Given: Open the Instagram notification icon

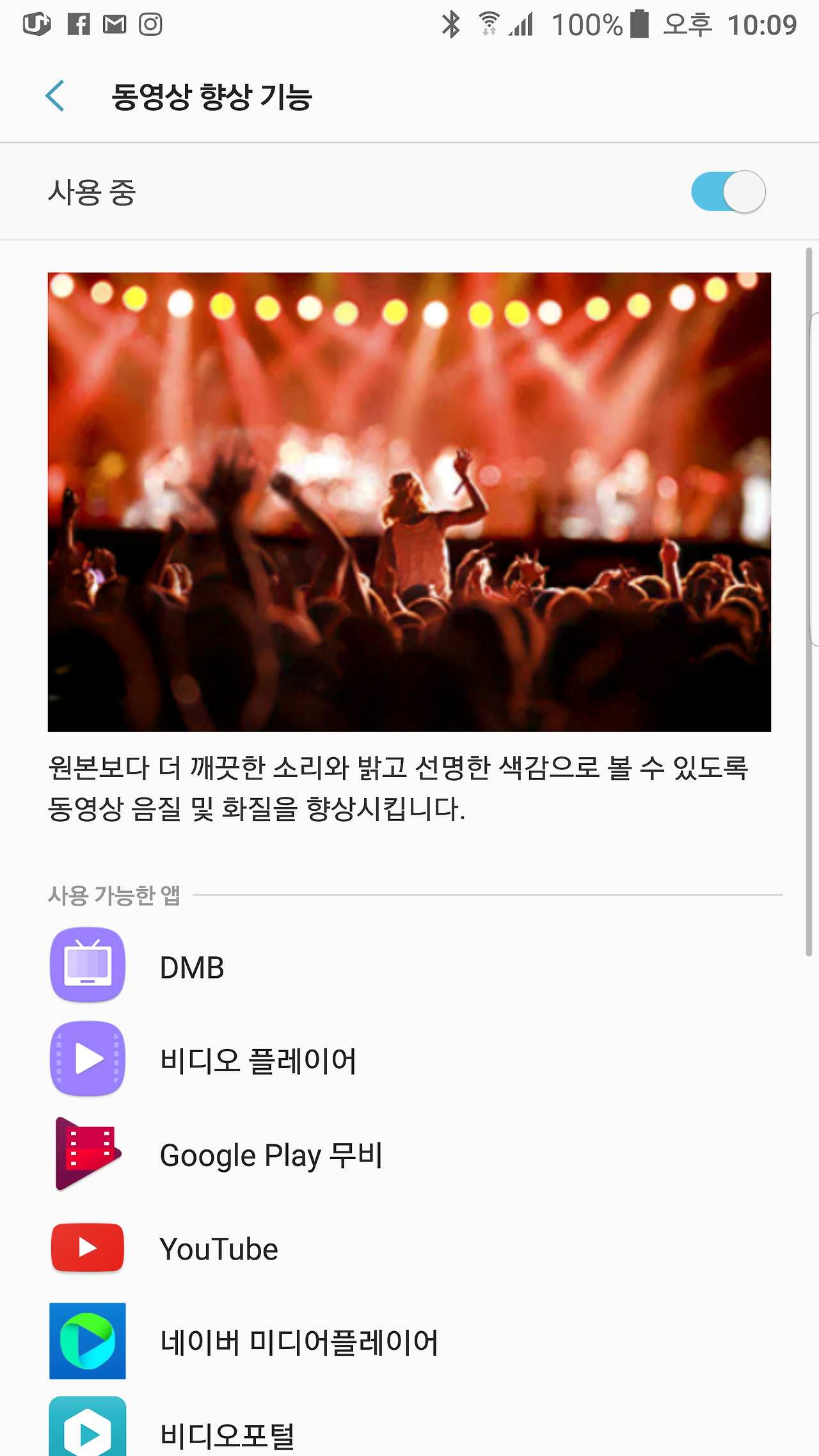Looking at the screenshot, I should point(151,24).
